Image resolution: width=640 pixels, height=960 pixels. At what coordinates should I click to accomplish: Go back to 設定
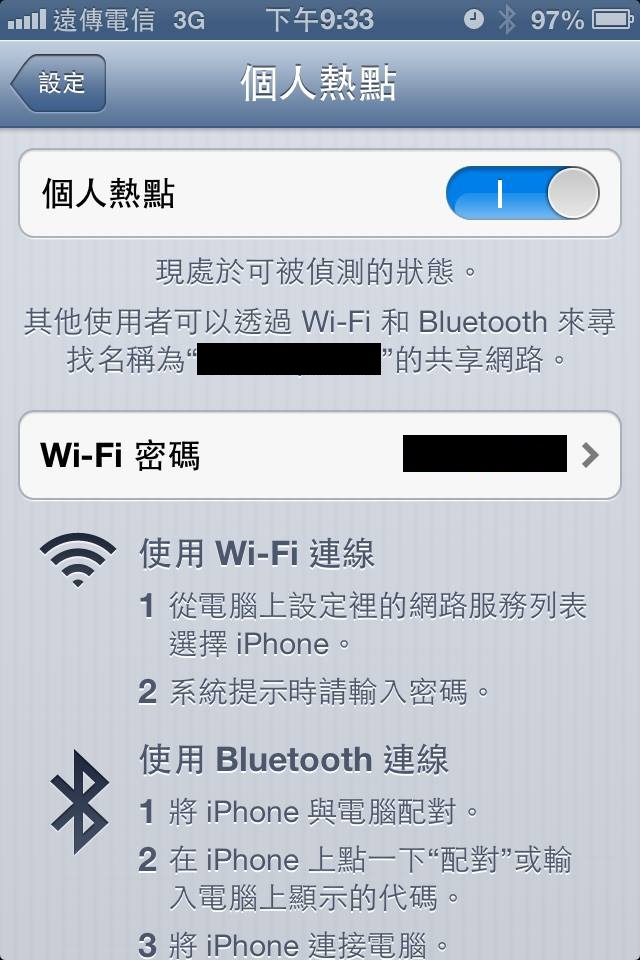click(x=58, y=84)
